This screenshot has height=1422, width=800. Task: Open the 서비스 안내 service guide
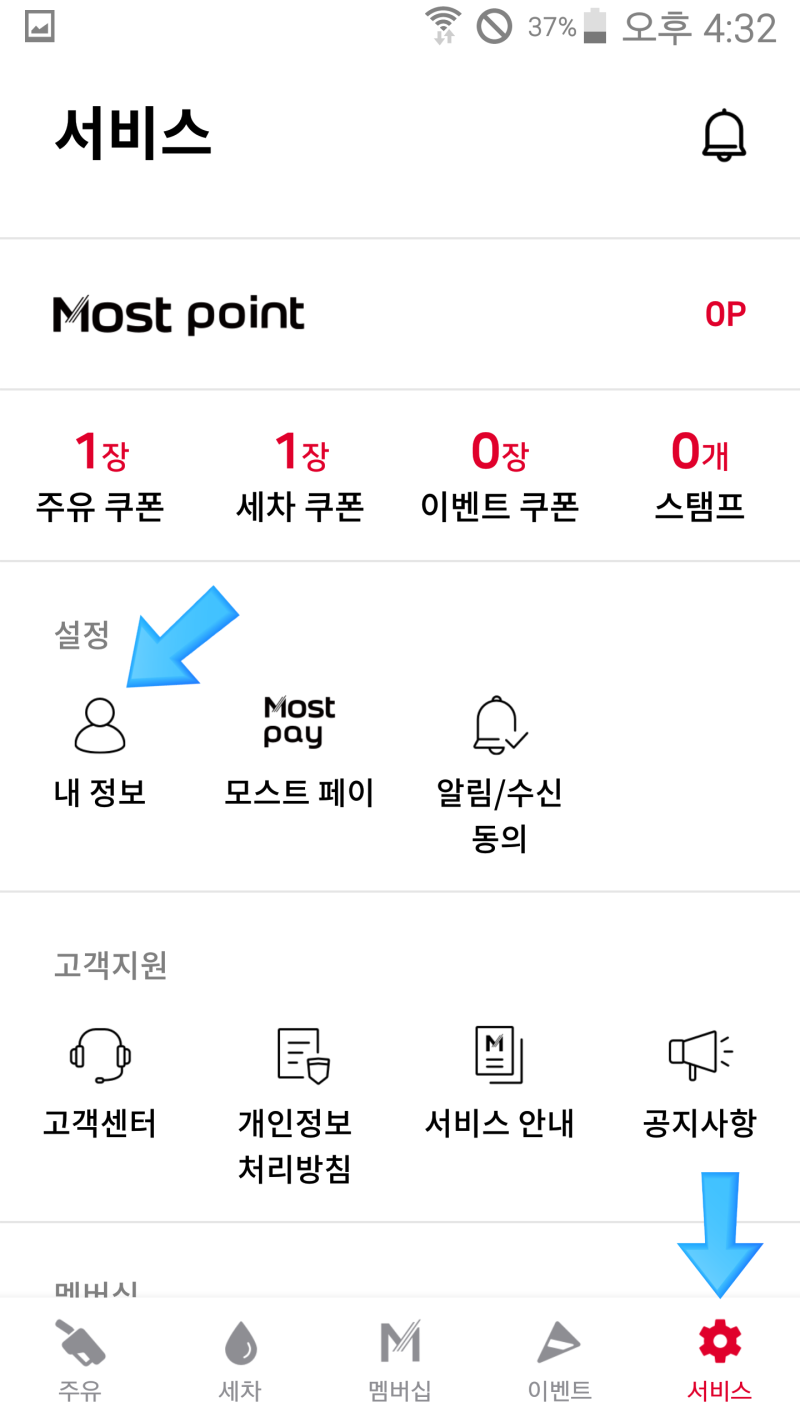(x=498, y=1080)
